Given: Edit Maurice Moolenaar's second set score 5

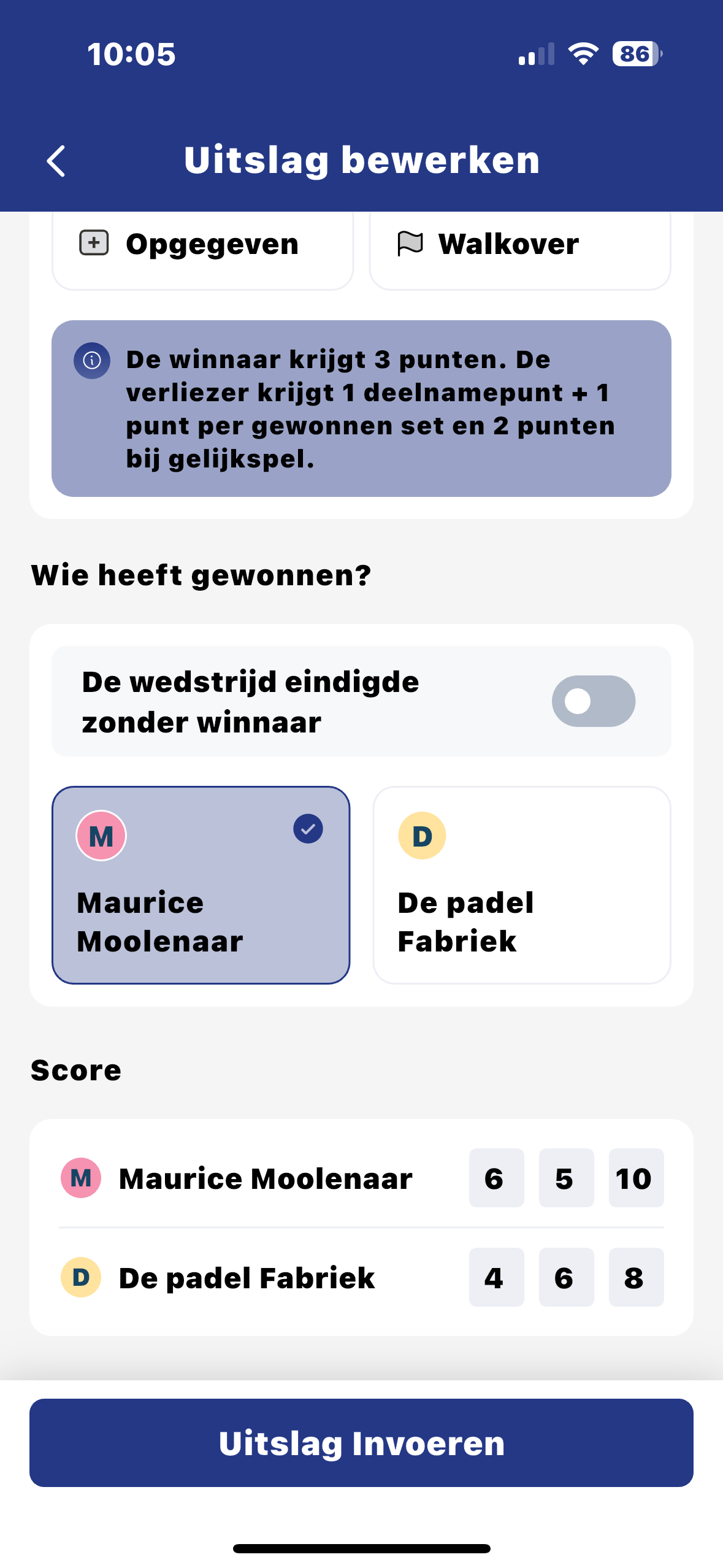Looking at the screenshot, I should click(x=566, y=1178).
